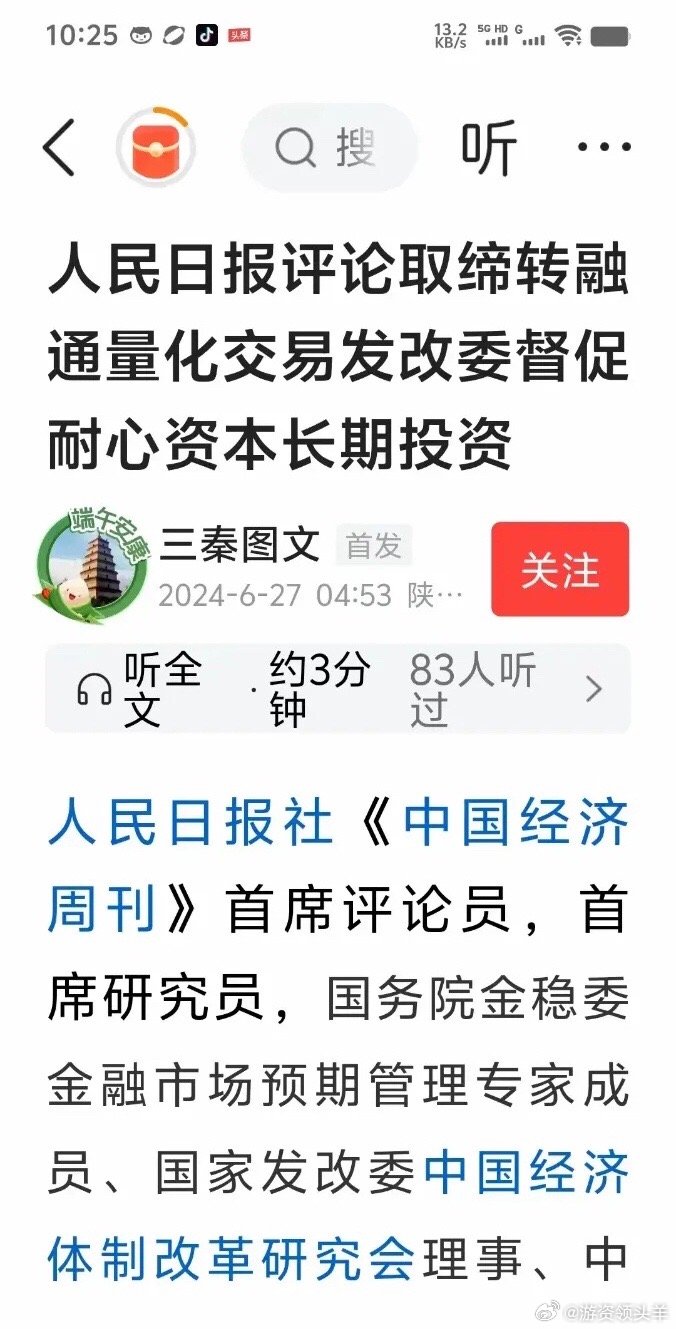Open the search box in the top bar
This screenshot has width=676, height=1329.
click(328, 148)
